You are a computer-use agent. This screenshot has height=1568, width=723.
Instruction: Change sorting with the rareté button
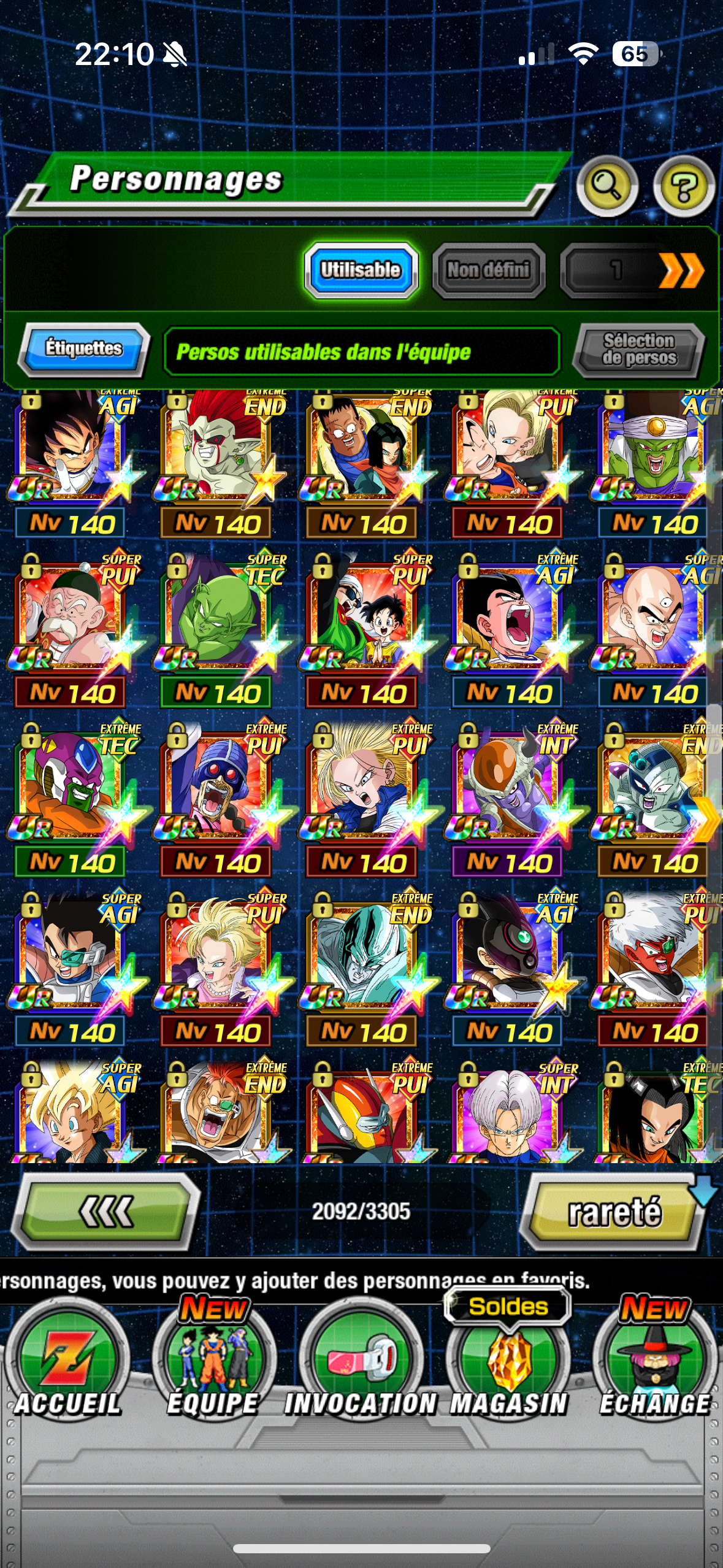(x=614, y=1212)
